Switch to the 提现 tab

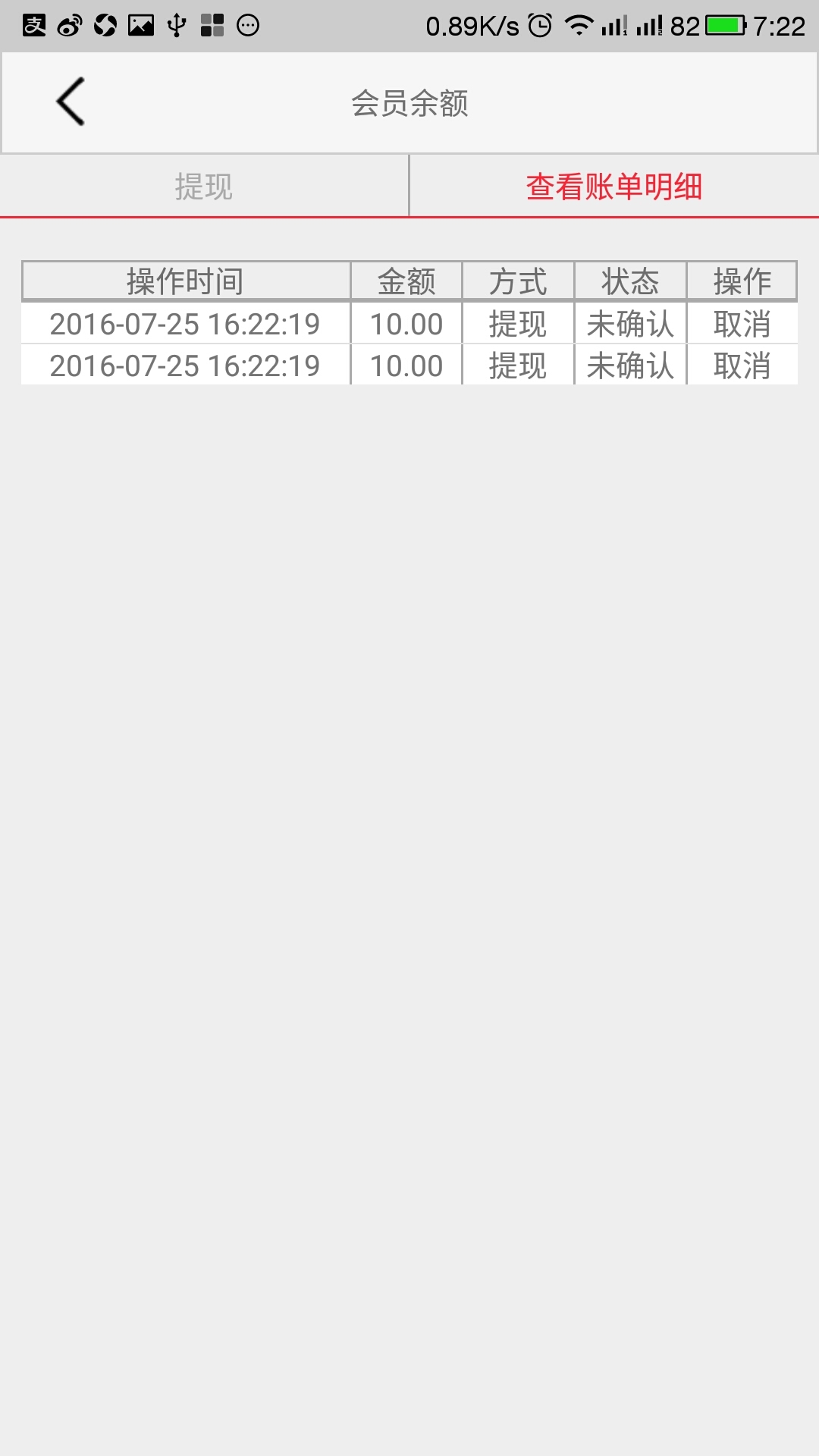(x=203, y=187)
